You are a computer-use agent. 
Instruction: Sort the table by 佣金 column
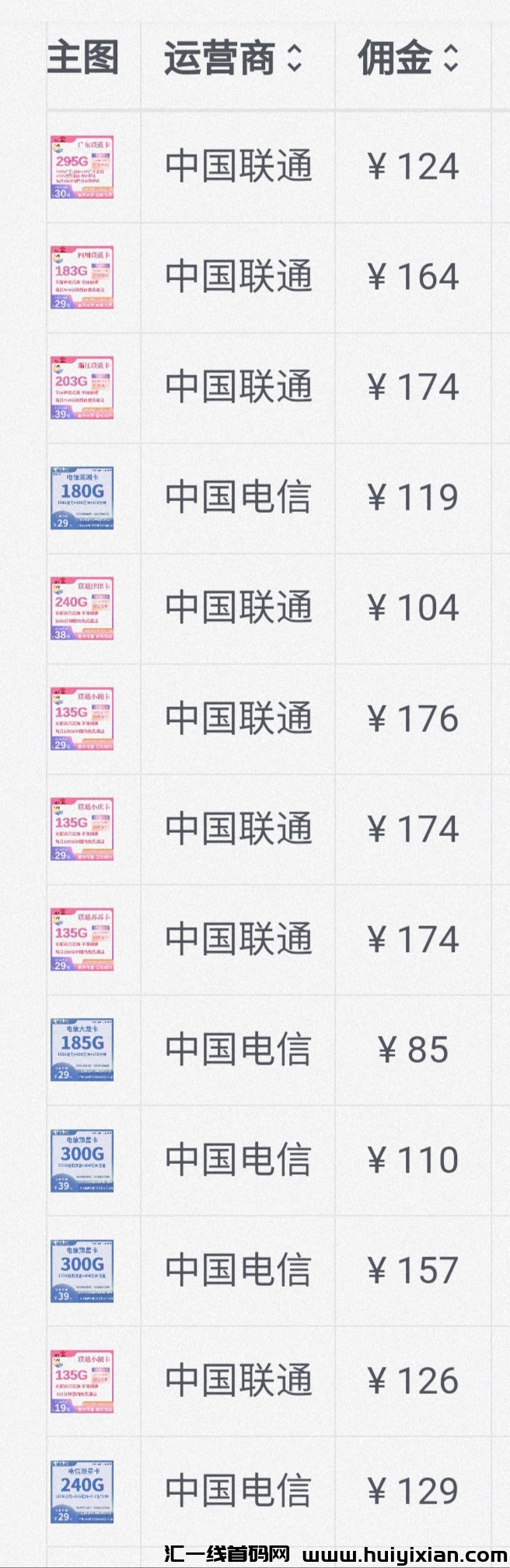coord(451,58)
